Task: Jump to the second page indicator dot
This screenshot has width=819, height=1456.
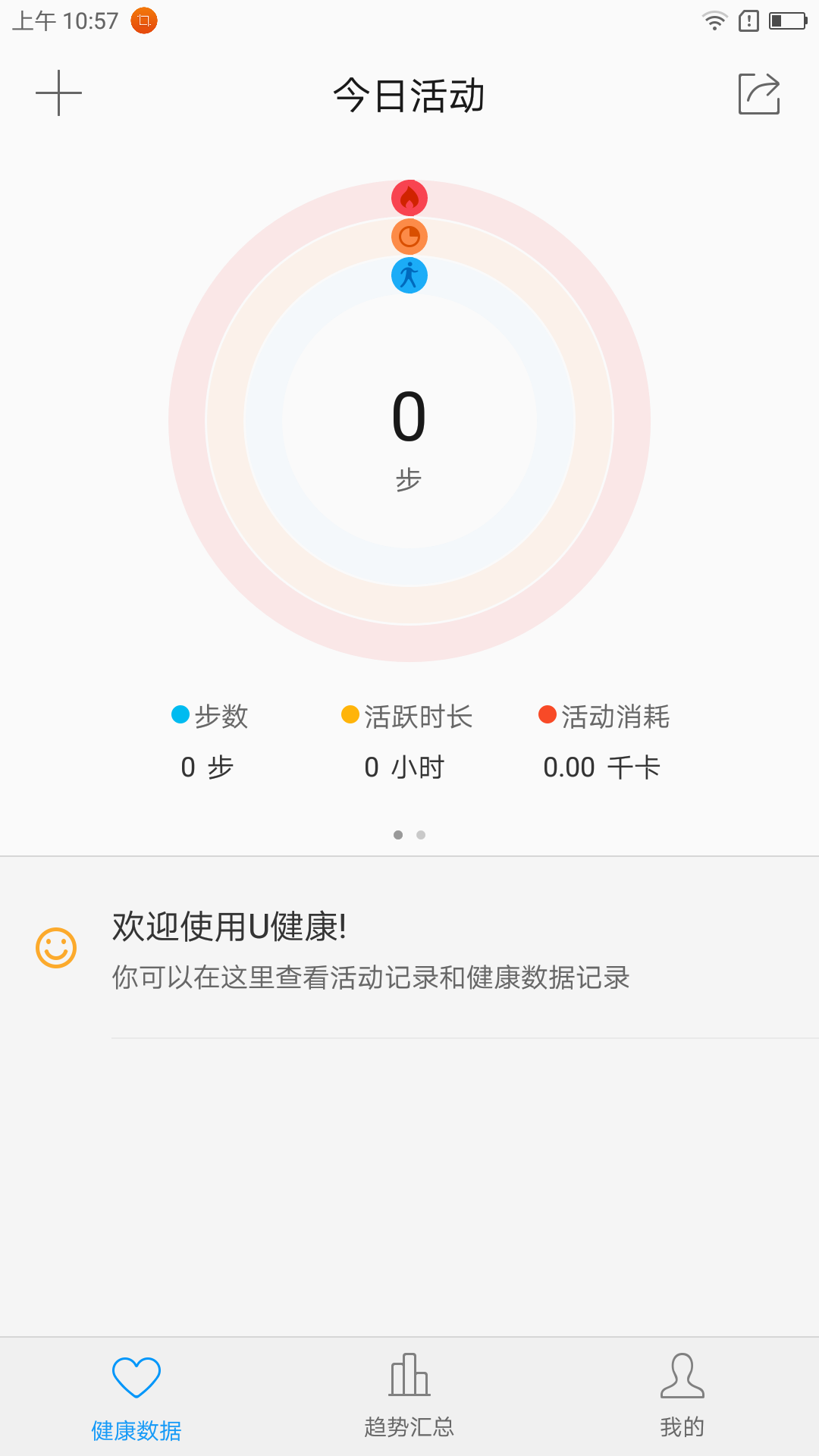Action: [x=421, y=835]
